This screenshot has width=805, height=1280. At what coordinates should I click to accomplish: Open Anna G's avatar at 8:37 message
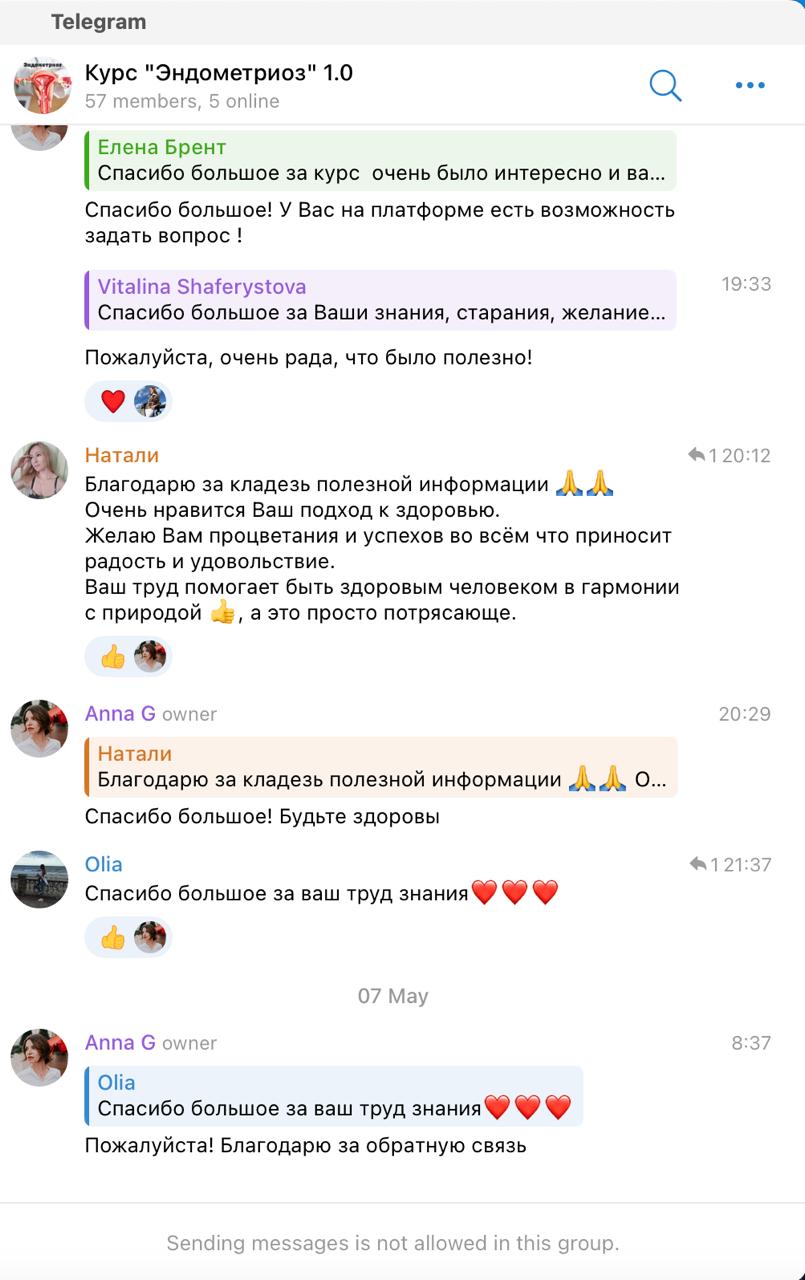click(39, 1057)
